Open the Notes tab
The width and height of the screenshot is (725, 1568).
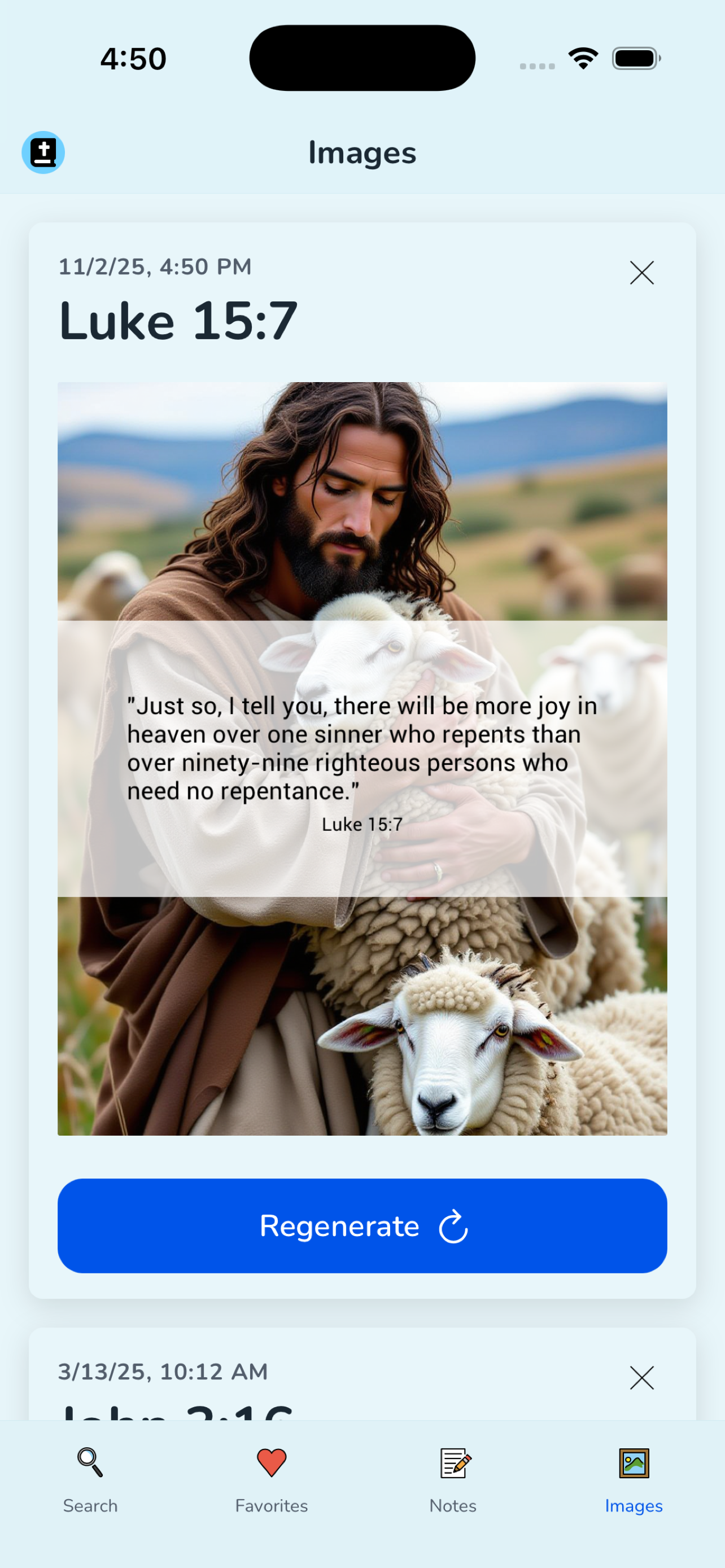point(453,1479)
